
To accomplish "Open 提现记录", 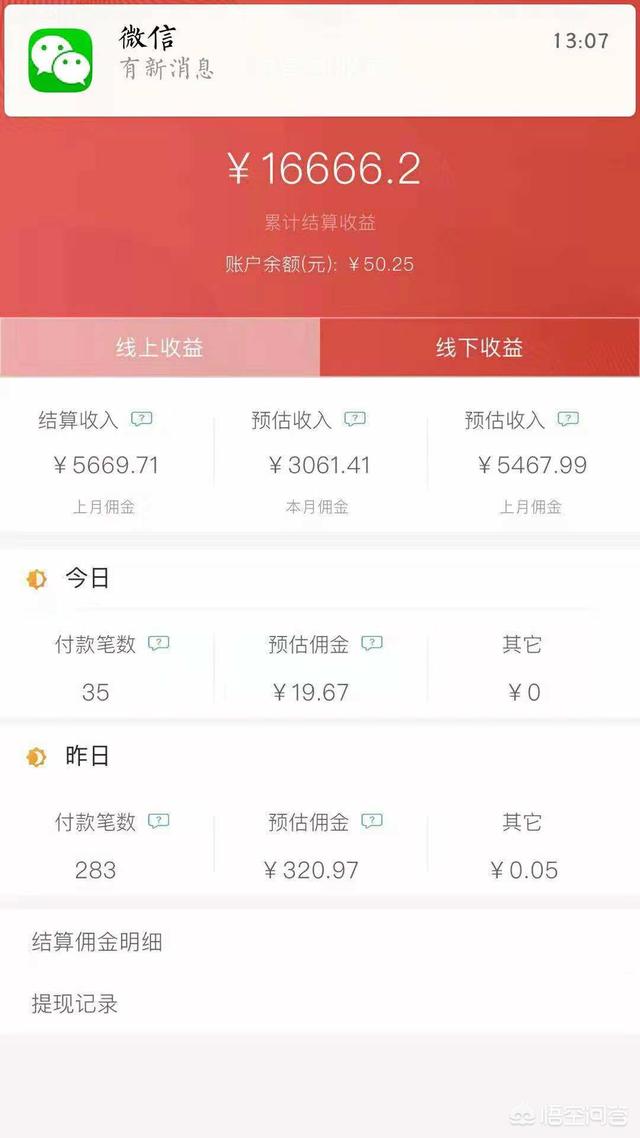I will coord(75,1004).
